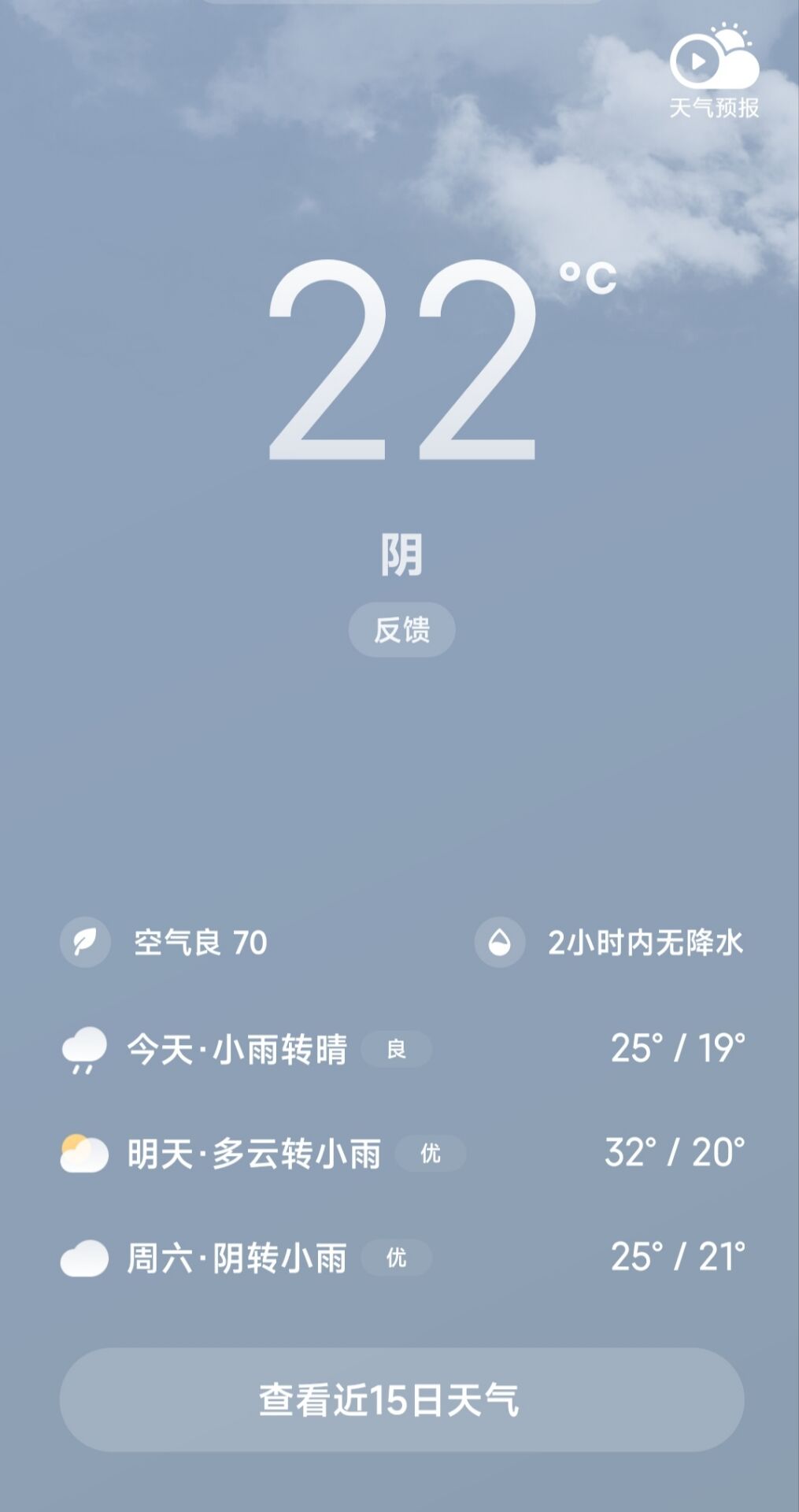Screen dimensions: 799x1512
Task: Tap tomorrow's partly cloudy weather icon
Action: coord(86,1154)
